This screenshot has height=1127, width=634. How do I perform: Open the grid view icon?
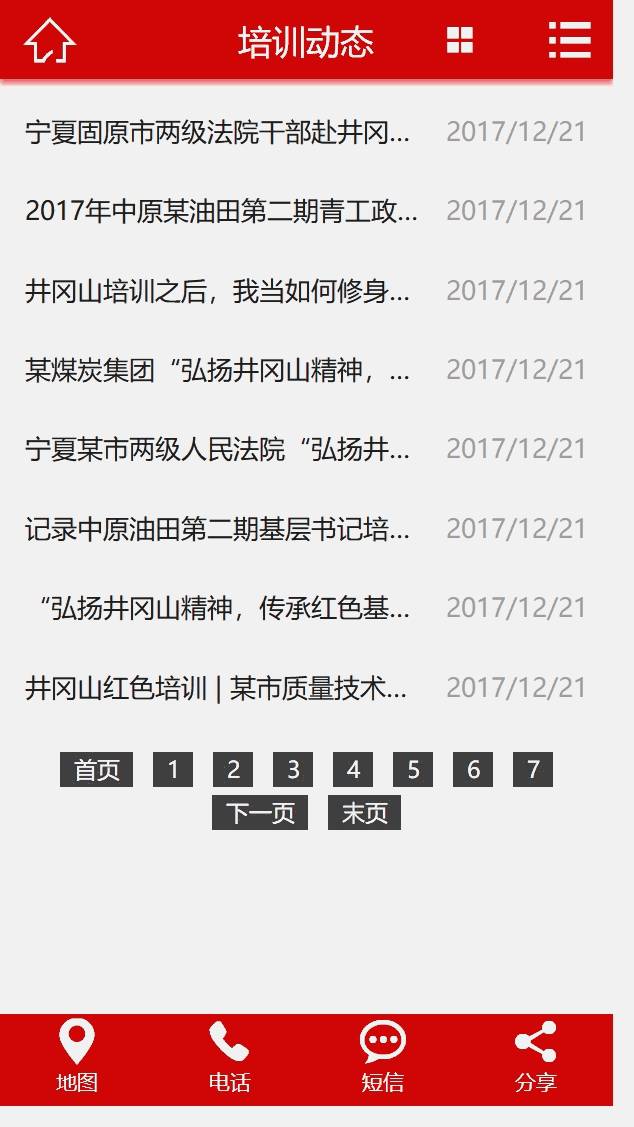tap(459, 40)
